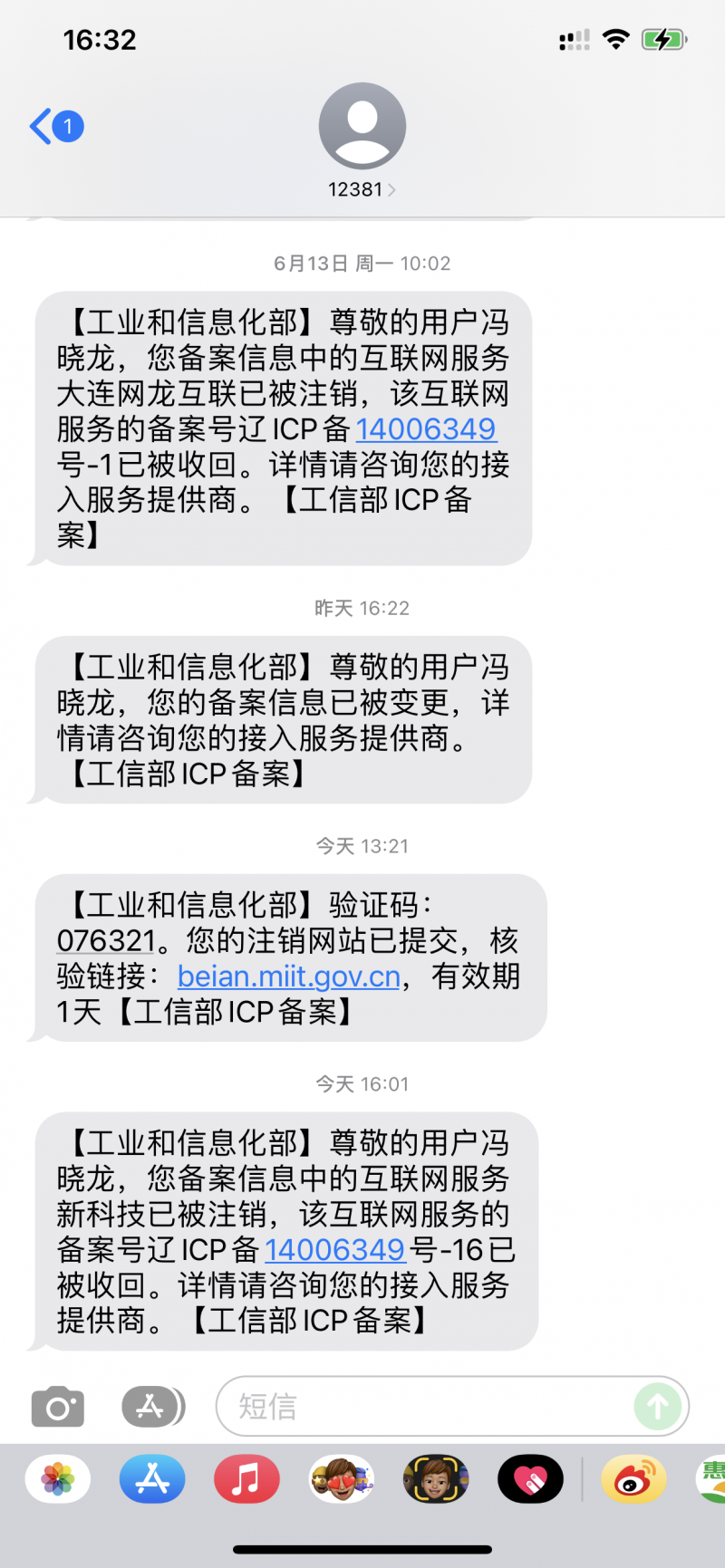Go back to the message list
The height and width of the screenshot is (1568, 725).
[x=55, y=126]
